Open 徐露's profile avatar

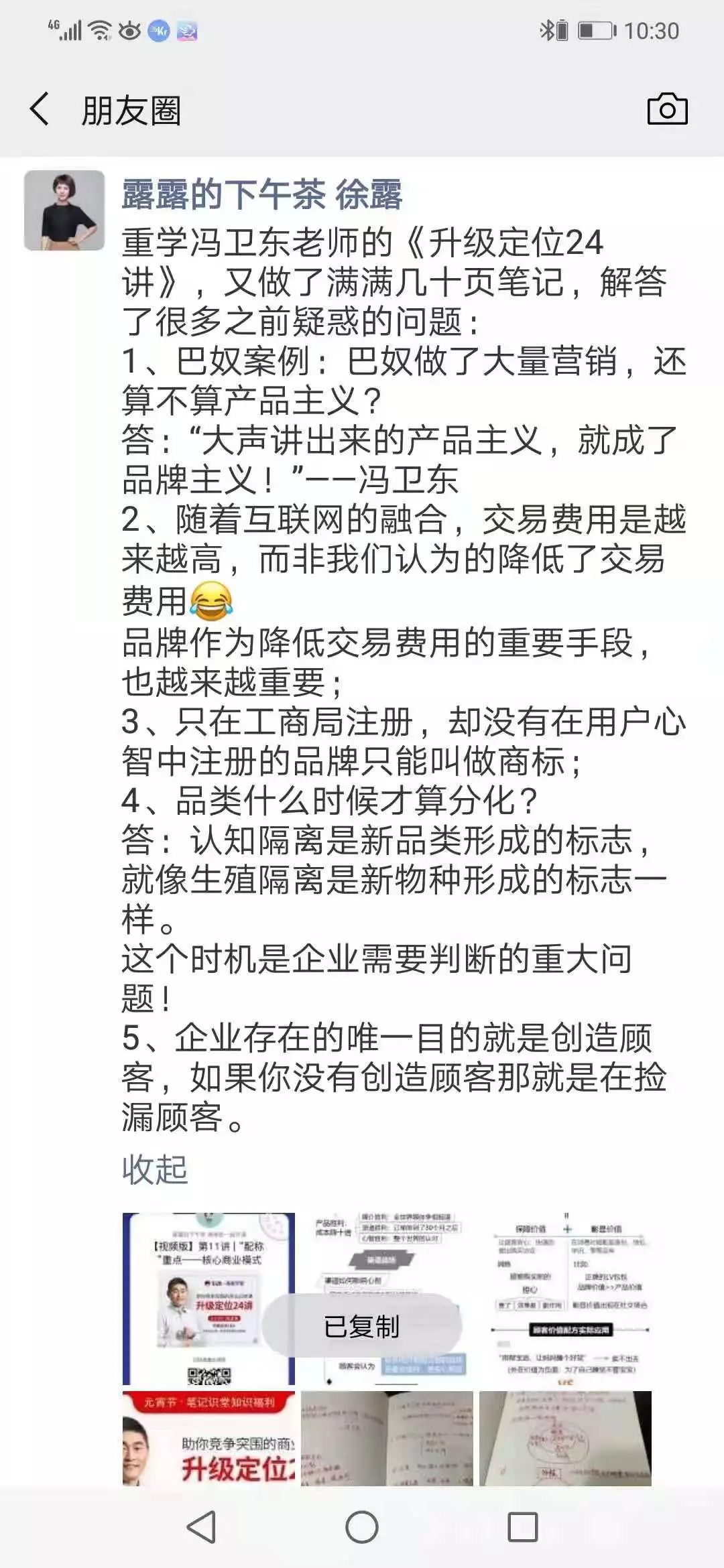(x=64, y=210)
